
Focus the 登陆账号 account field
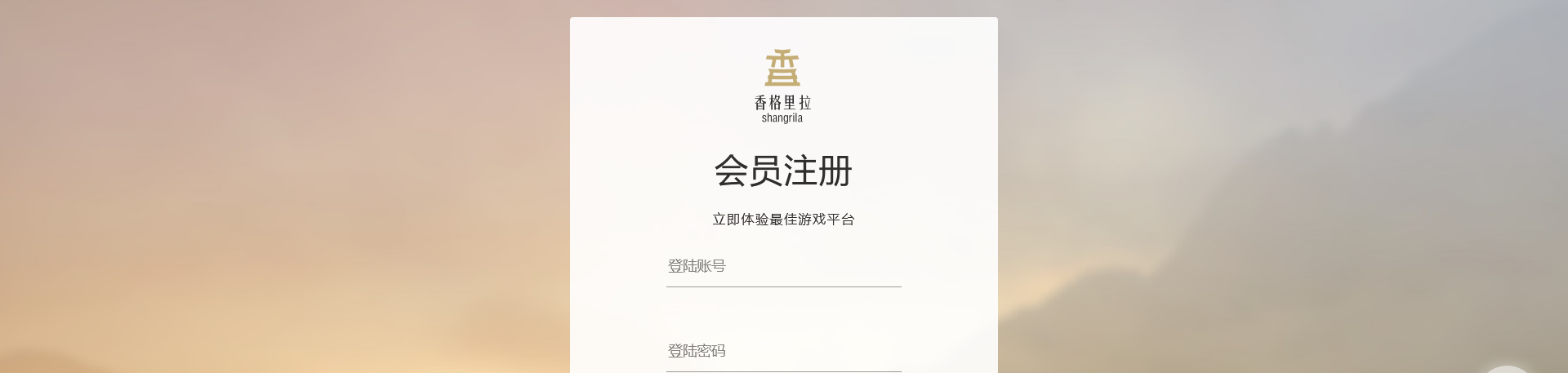click(x=783, y=267)
